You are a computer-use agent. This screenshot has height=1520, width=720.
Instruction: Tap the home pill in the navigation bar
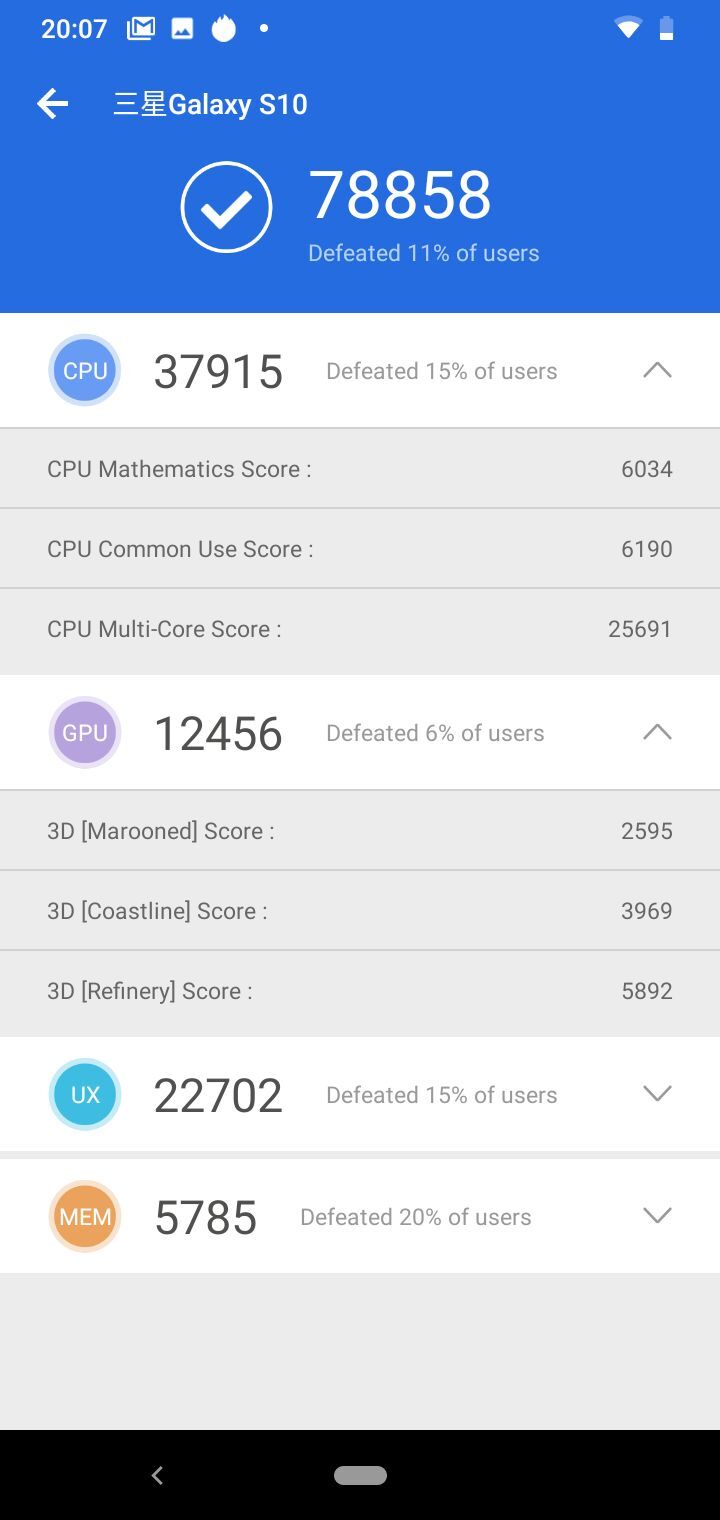(x=360, y=1475)
